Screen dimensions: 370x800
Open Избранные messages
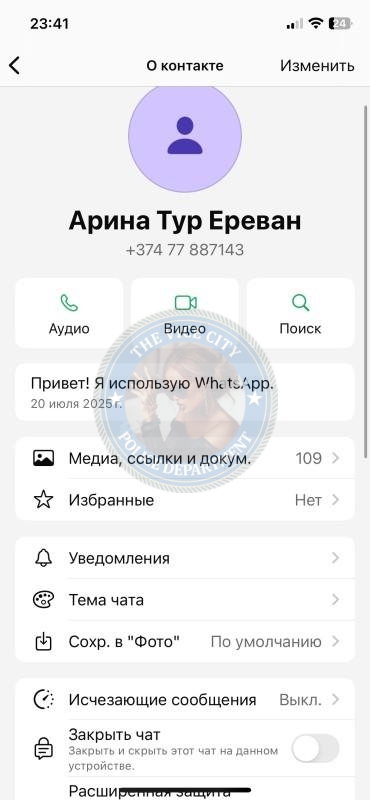click(185, 500)
